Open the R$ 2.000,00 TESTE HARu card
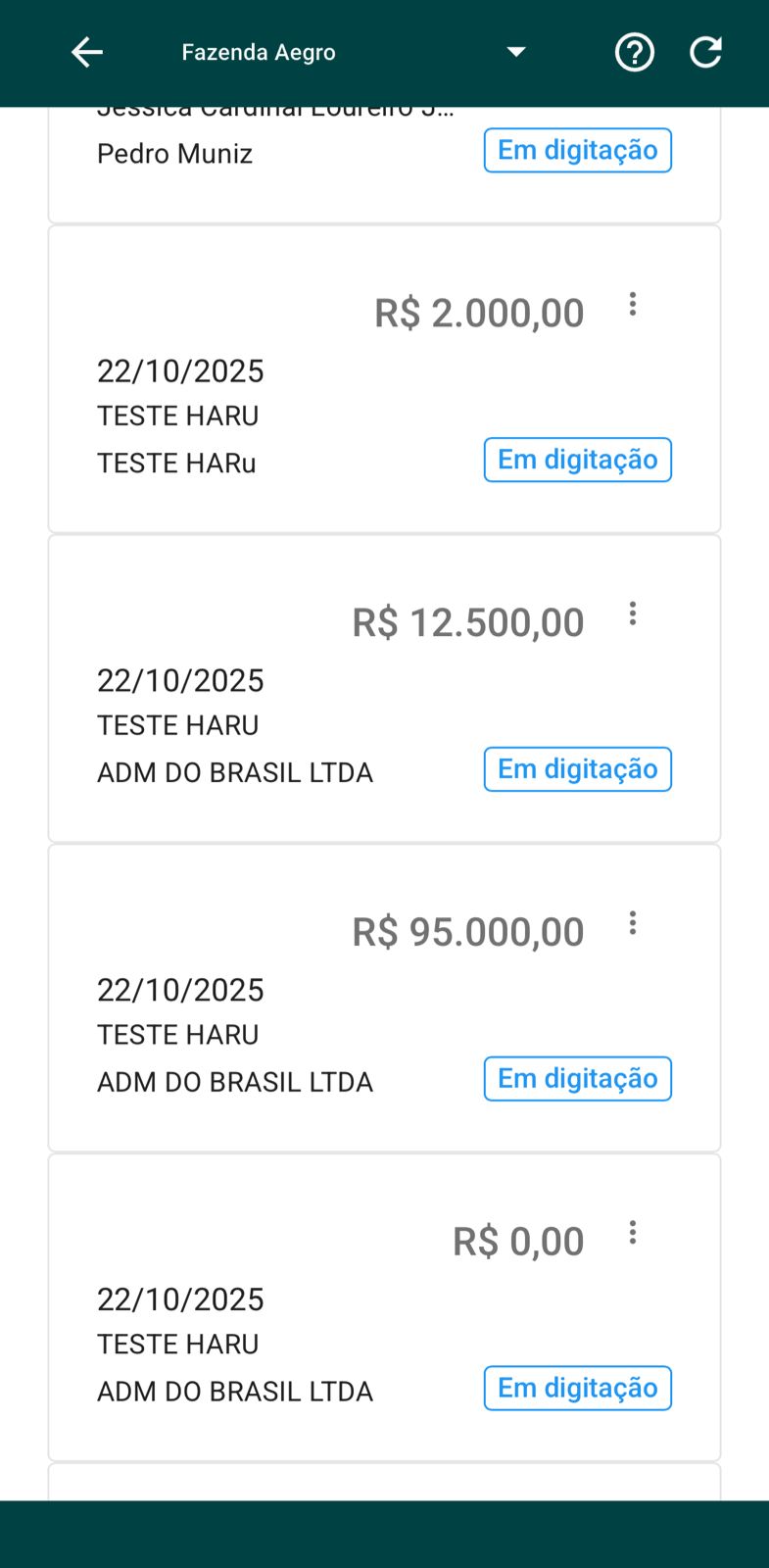This screenshot has height=1568, width=769. 294,392
